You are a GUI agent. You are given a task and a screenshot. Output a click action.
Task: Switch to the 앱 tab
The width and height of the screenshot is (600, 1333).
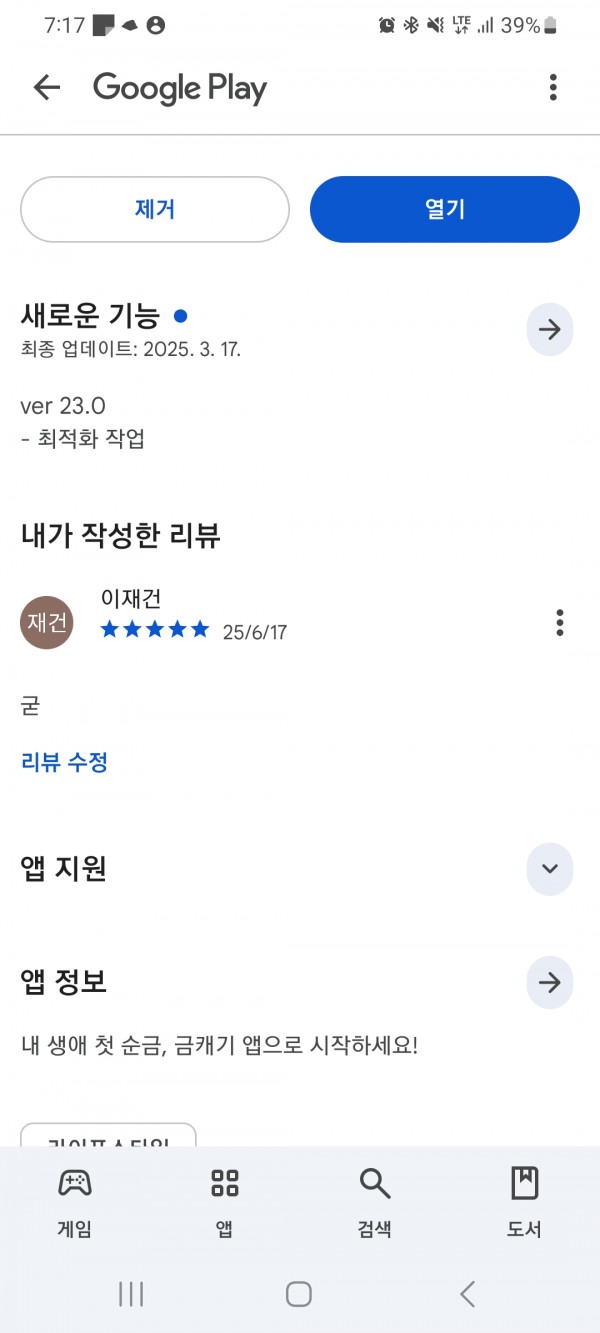coord(225,1202)
